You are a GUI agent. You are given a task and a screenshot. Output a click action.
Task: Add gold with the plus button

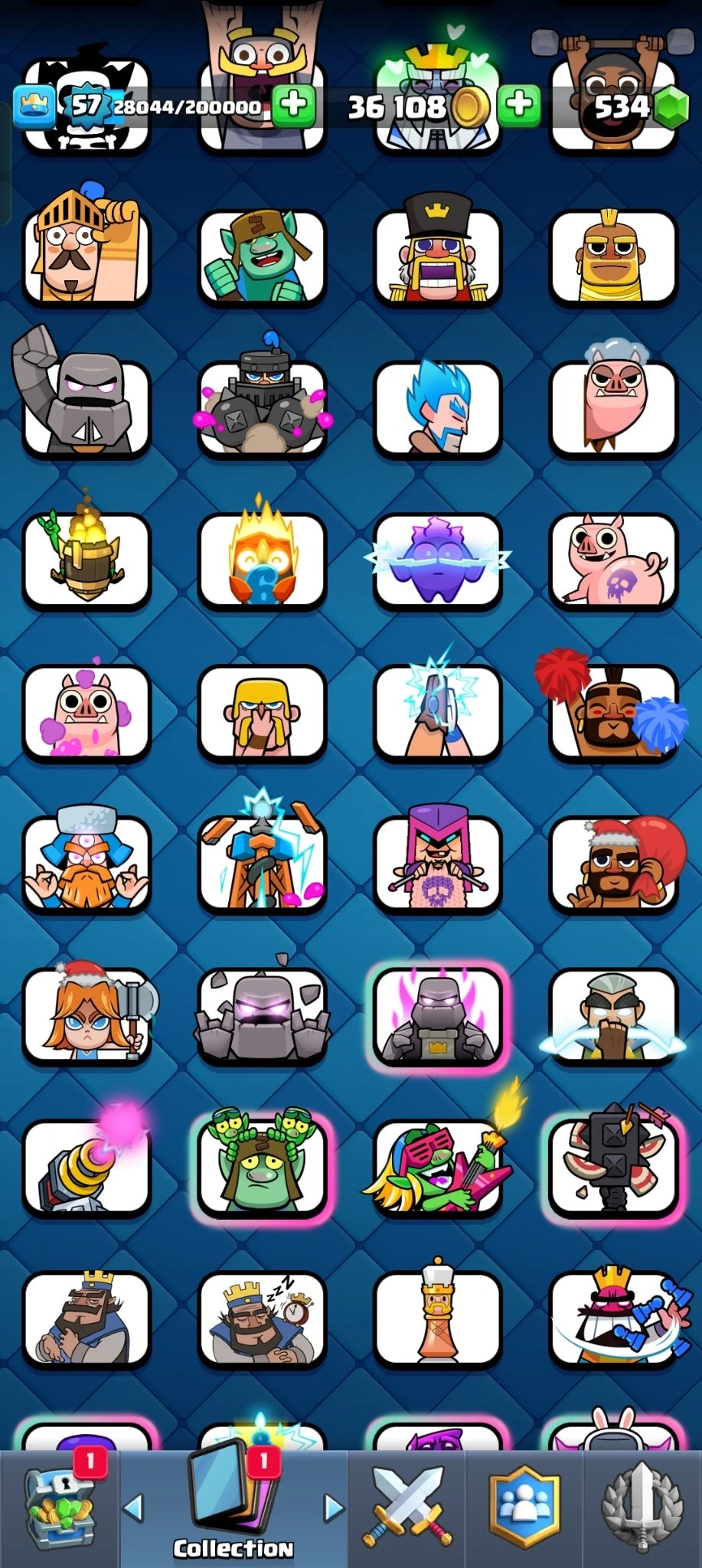pyautogui.click(x=520, y=104)
